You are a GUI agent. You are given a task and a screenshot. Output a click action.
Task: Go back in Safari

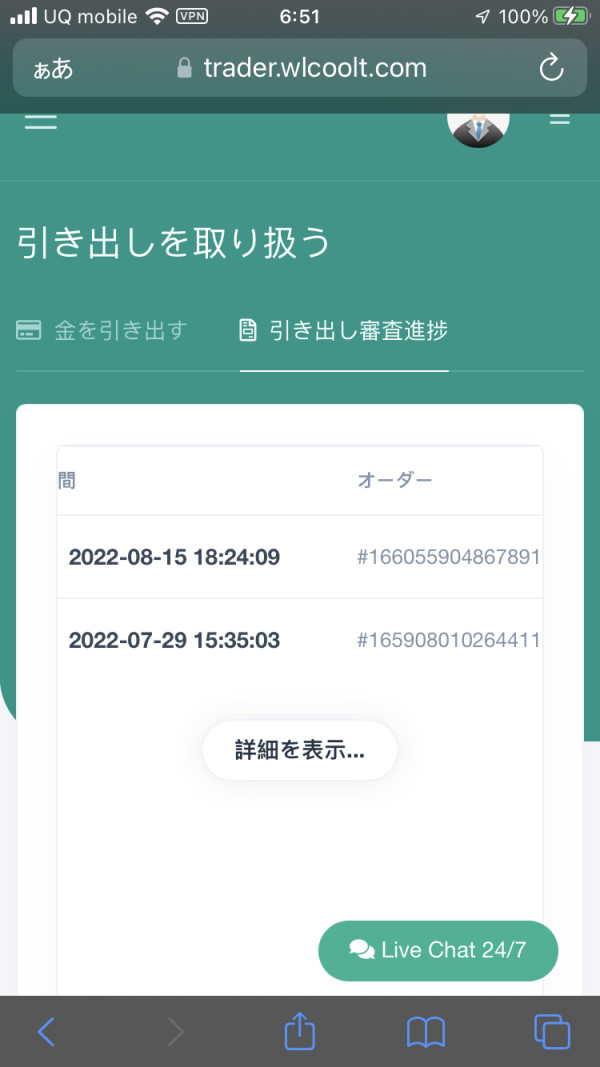46,1032
